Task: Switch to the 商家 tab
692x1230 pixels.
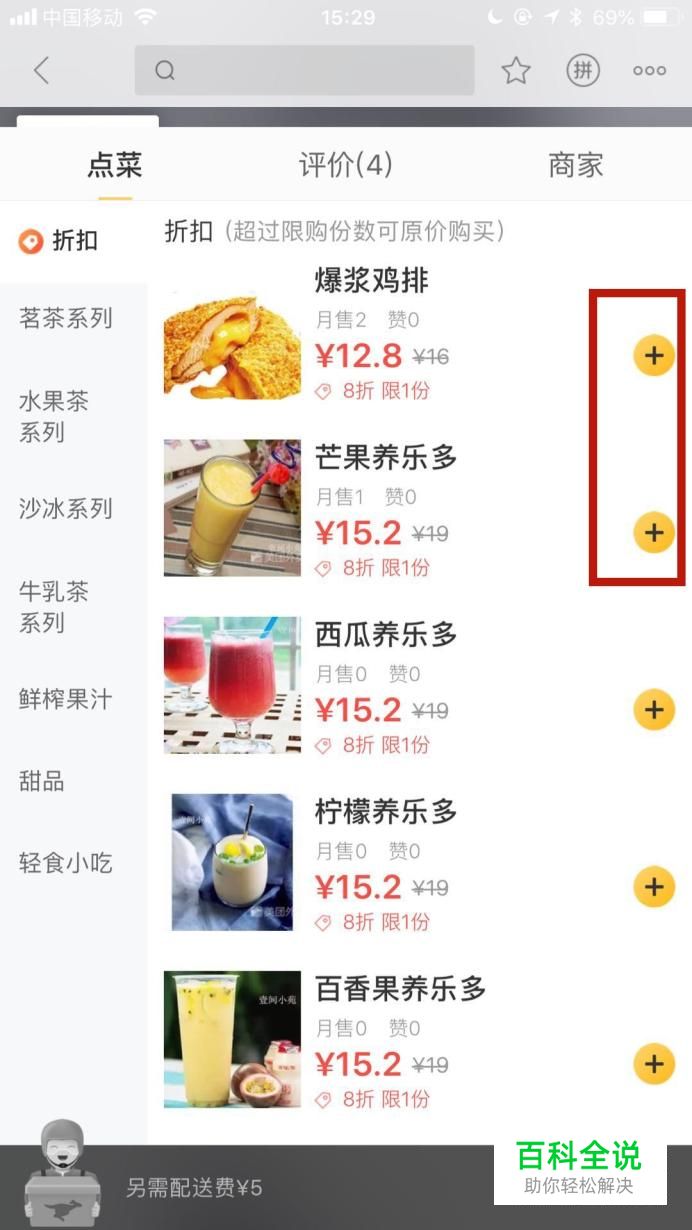Action: 576,165
